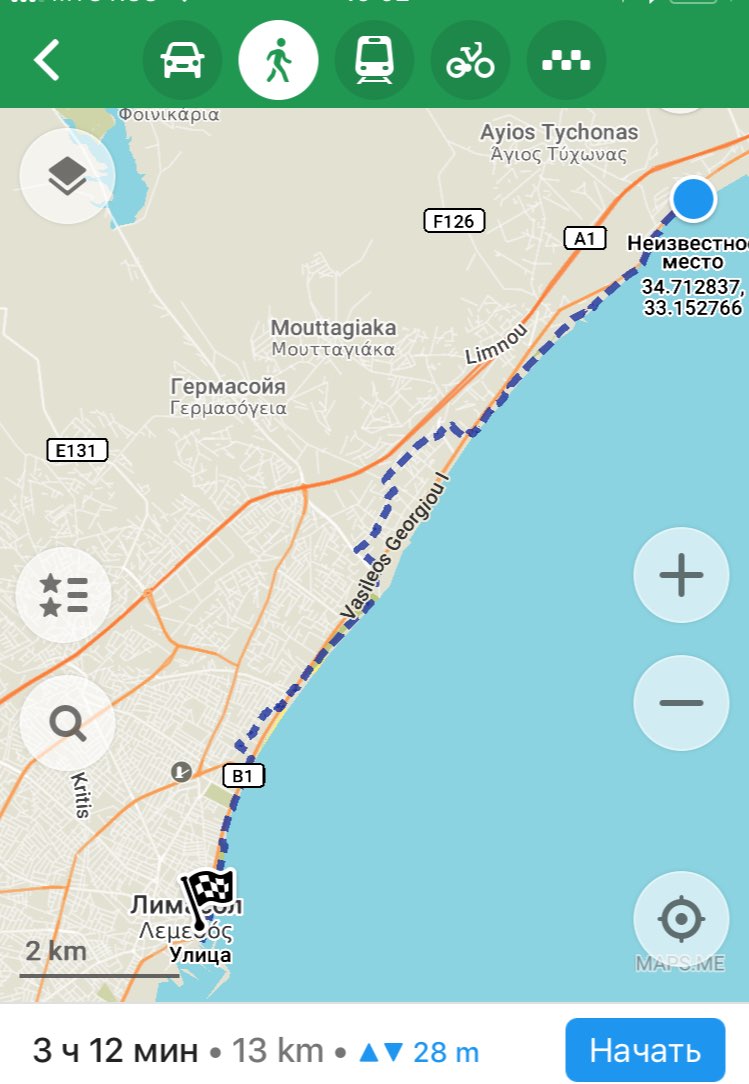749x1084 pixels.
Task: Select the taxi route option
Action: point(566,60)
